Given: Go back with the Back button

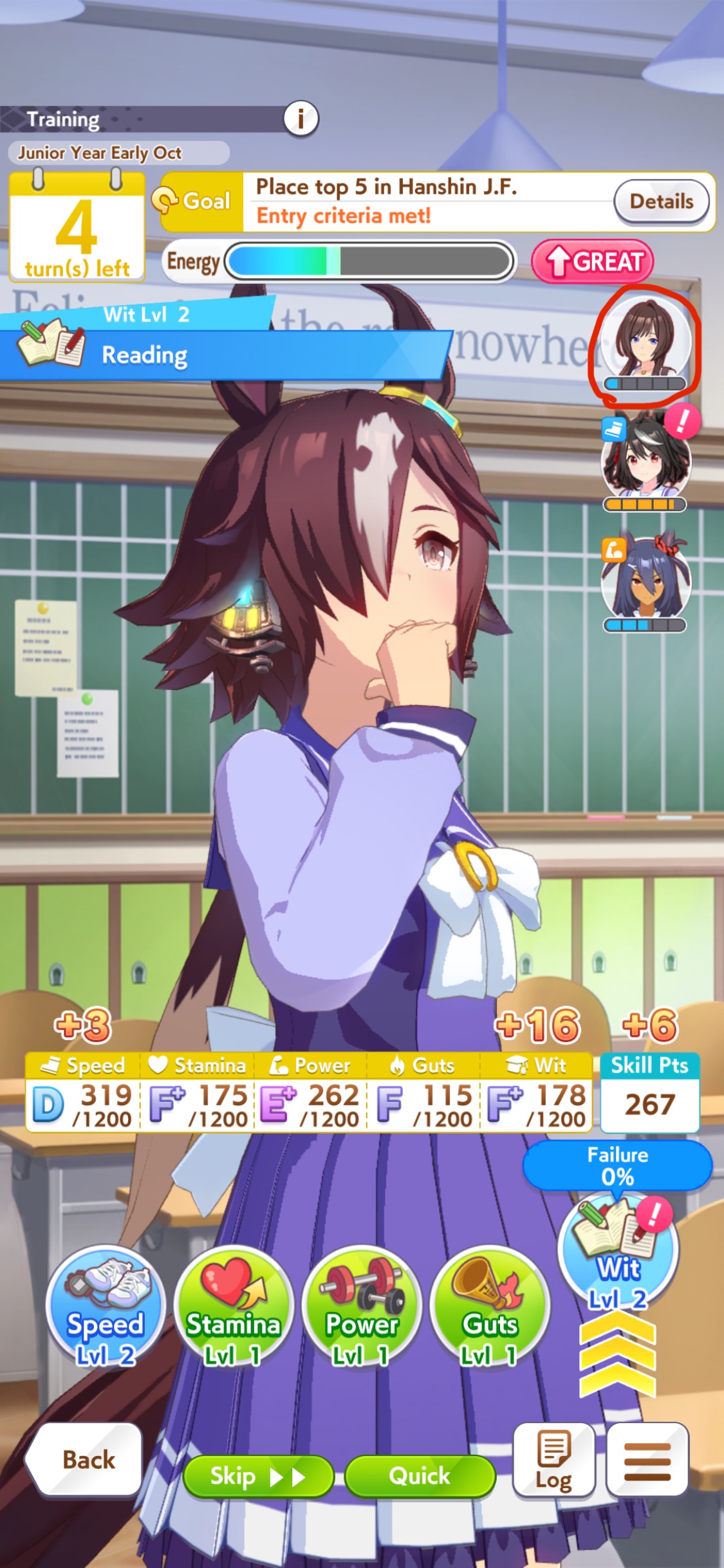Looking at the screenshot, I should tap(86, 1459).
